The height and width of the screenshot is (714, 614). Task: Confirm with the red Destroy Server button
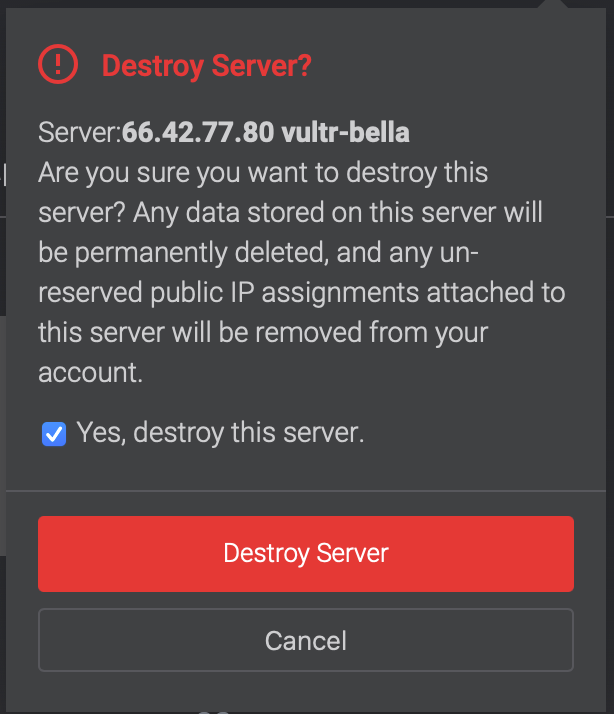pos(306,553)
